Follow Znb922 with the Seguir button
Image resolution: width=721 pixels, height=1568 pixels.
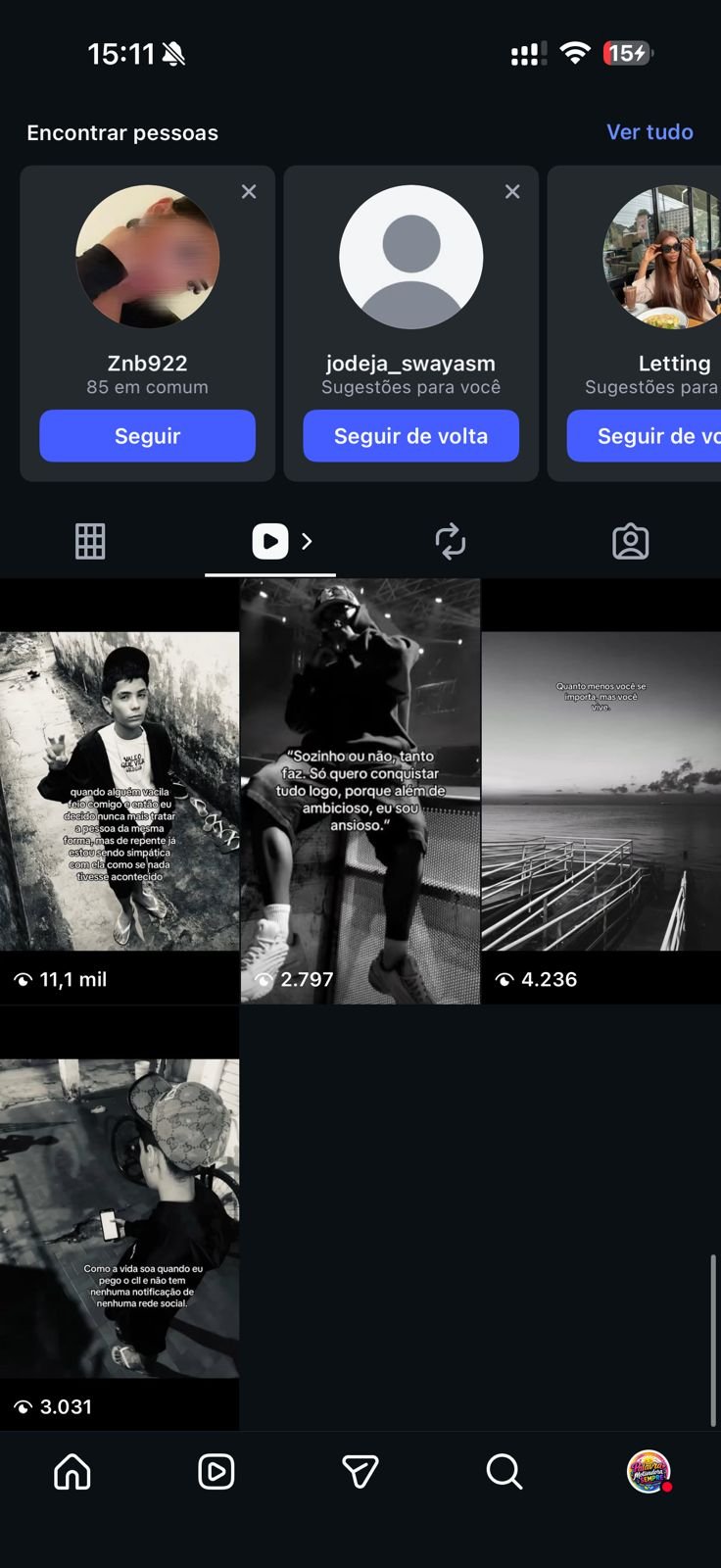[147, 436]
